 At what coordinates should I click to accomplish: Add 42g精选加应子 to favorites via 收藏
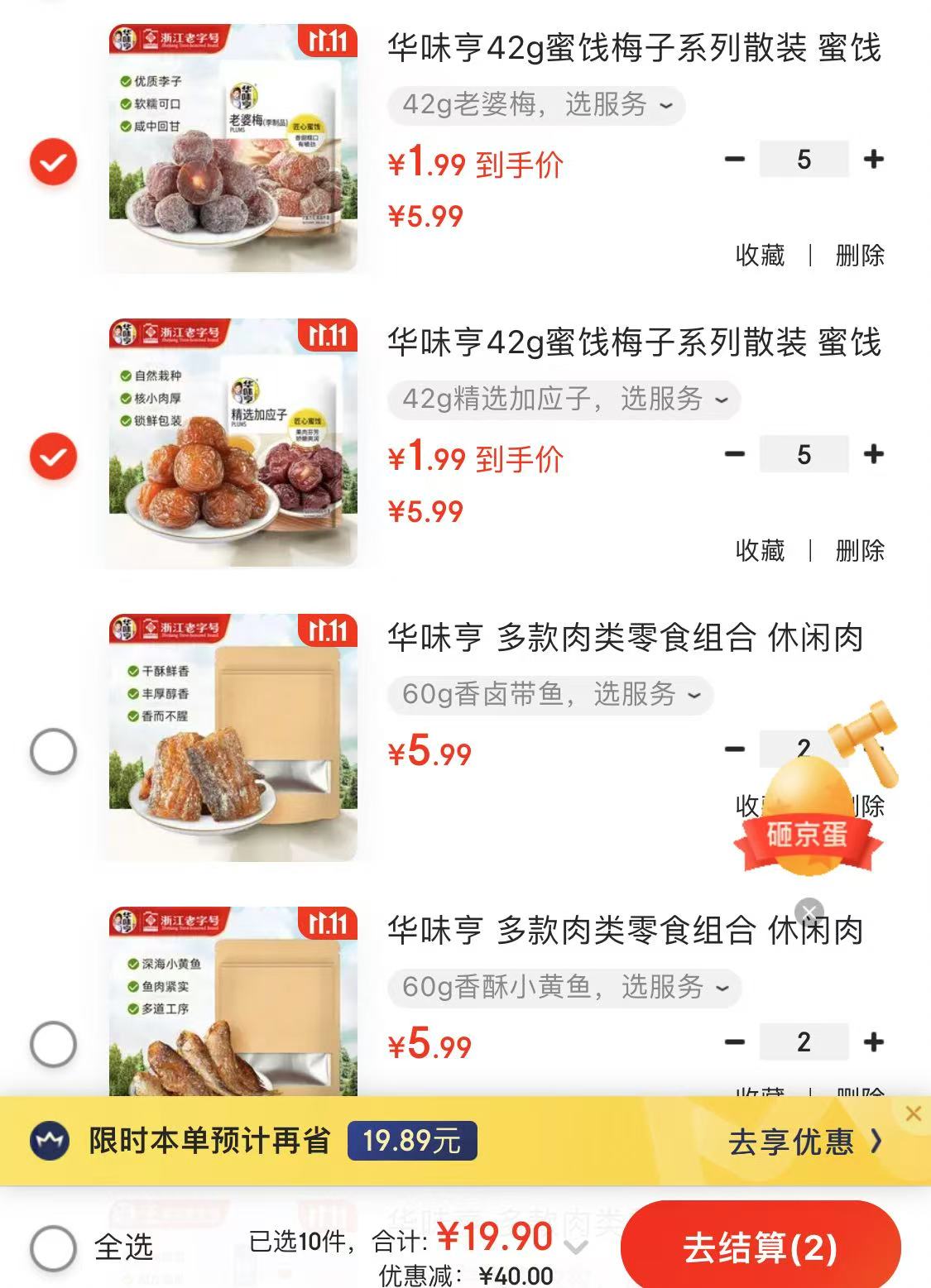tap(760, 550)
